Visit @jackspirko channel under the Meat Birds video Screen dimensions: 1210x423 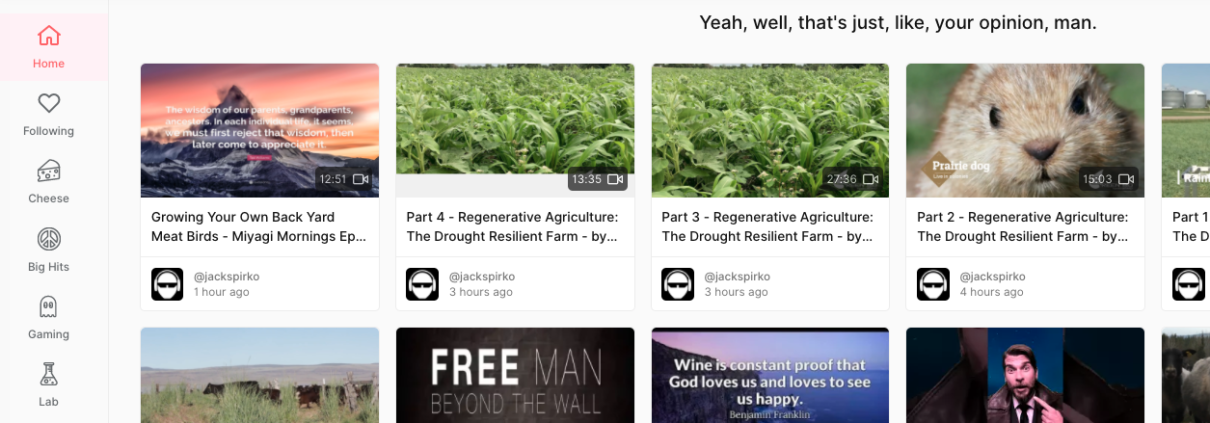tap(227, 276)
